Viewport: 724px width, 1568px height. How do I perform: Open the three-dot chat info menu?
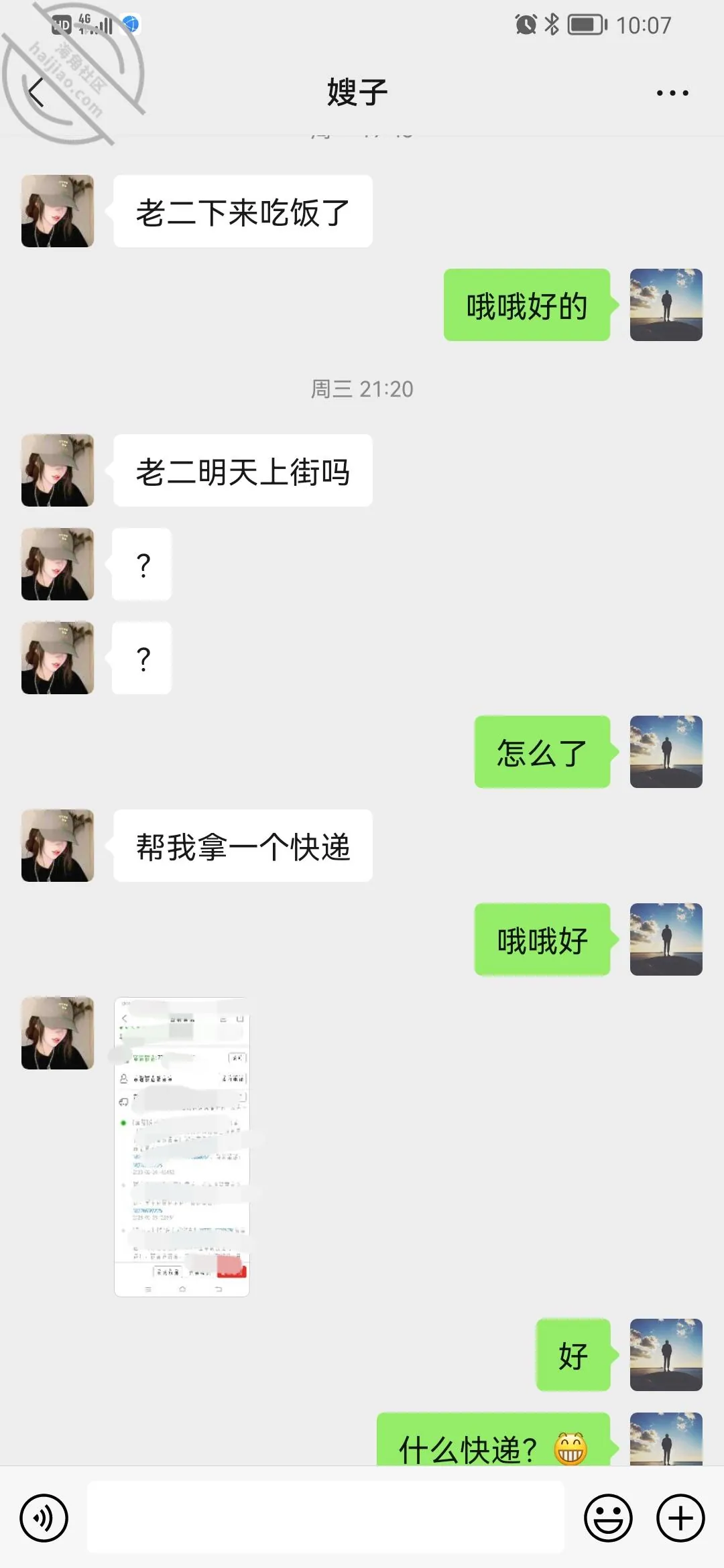[672, 92]
